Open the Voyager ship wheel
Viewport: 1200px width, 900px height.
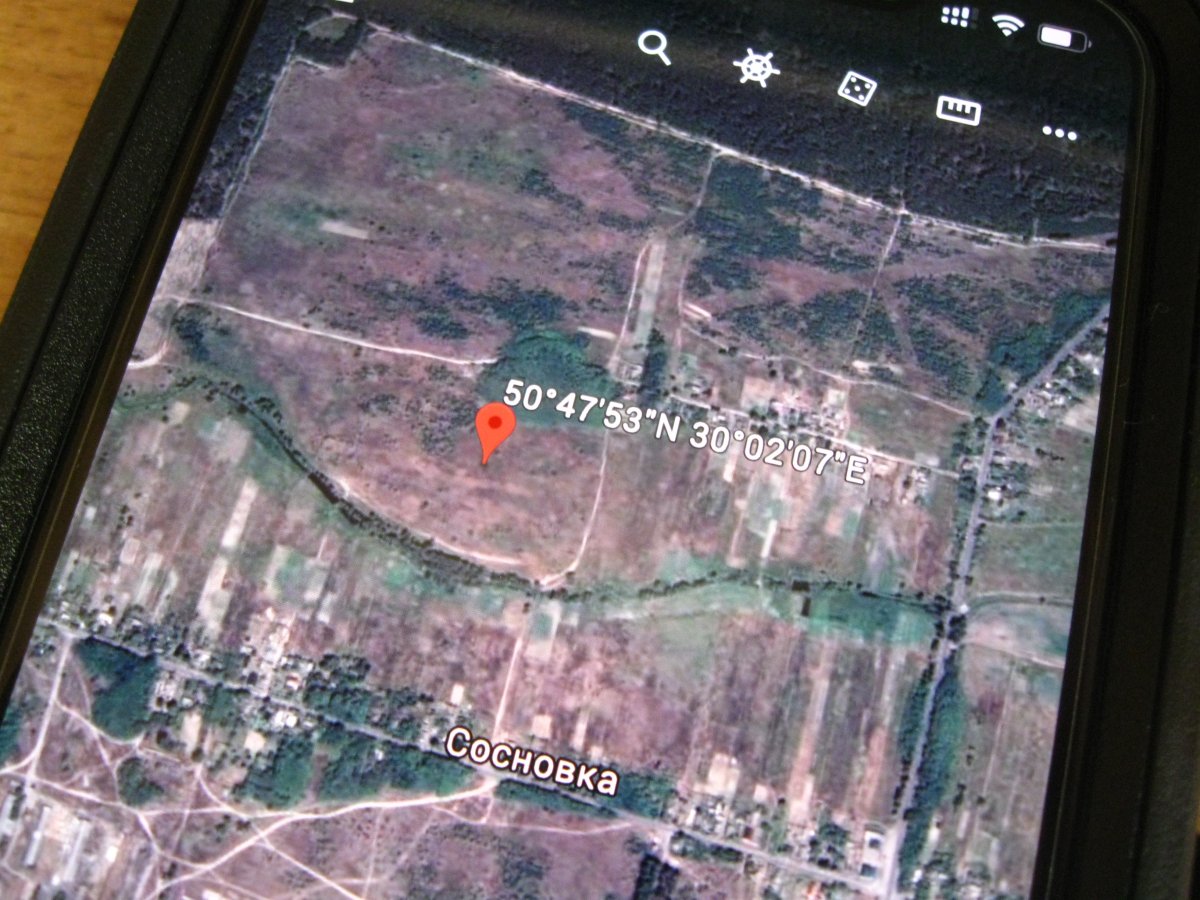[757, 68]
